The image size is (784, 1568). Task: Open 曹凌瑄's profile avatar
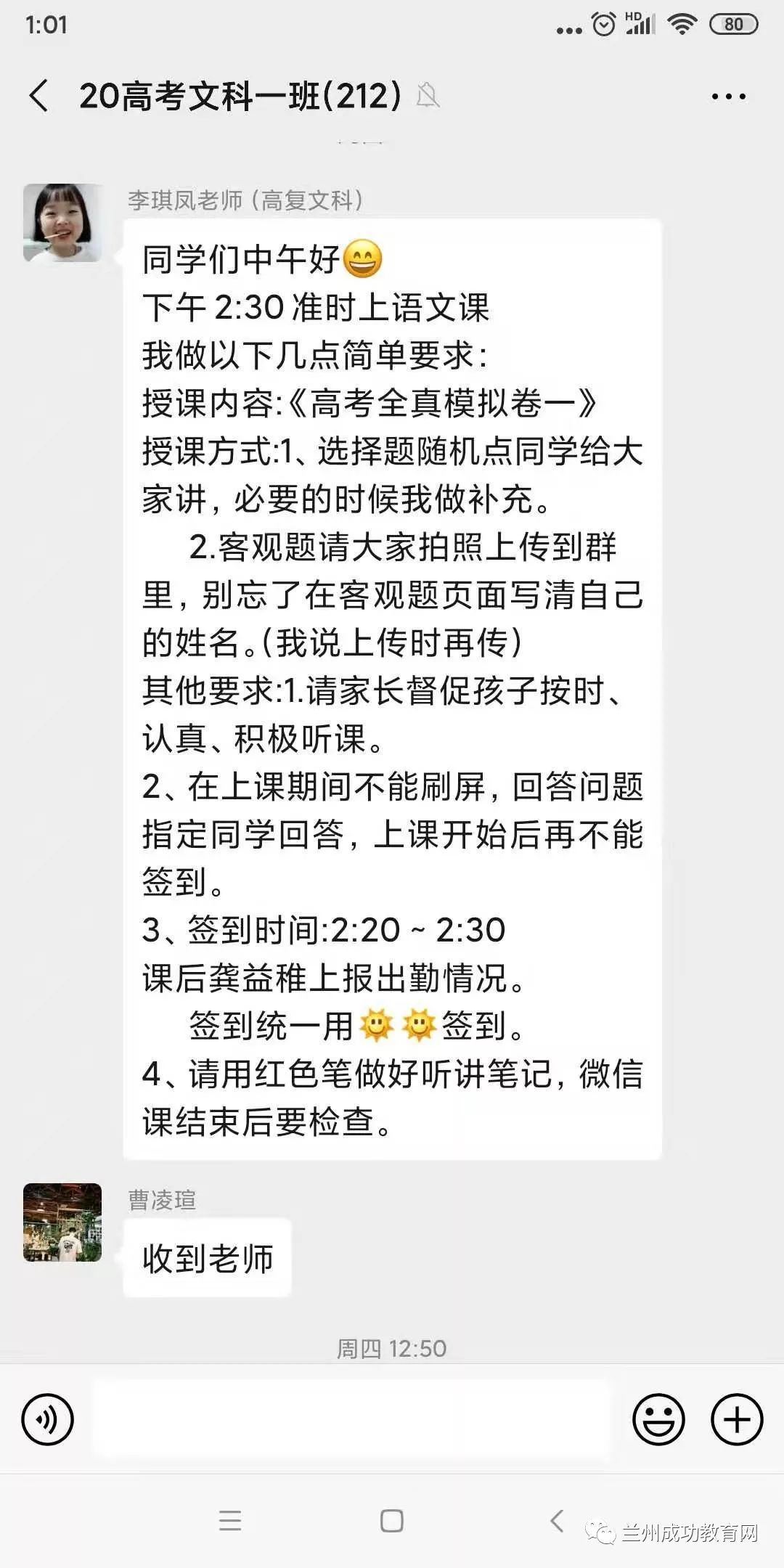click(x=62, y=1222)
